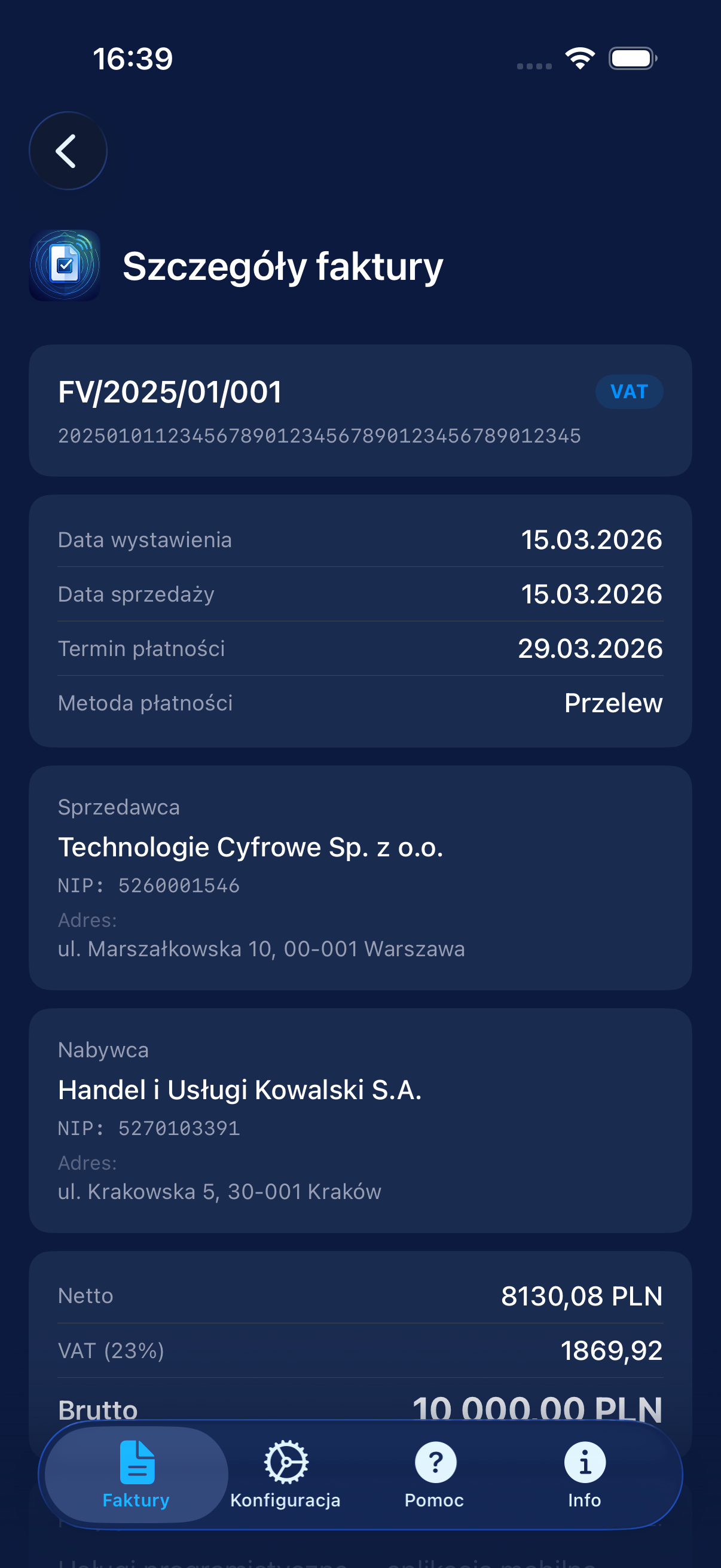Tap the Przelew payment method value
The height and width of the screenshot is (1568, 721).
pos(613,703)
